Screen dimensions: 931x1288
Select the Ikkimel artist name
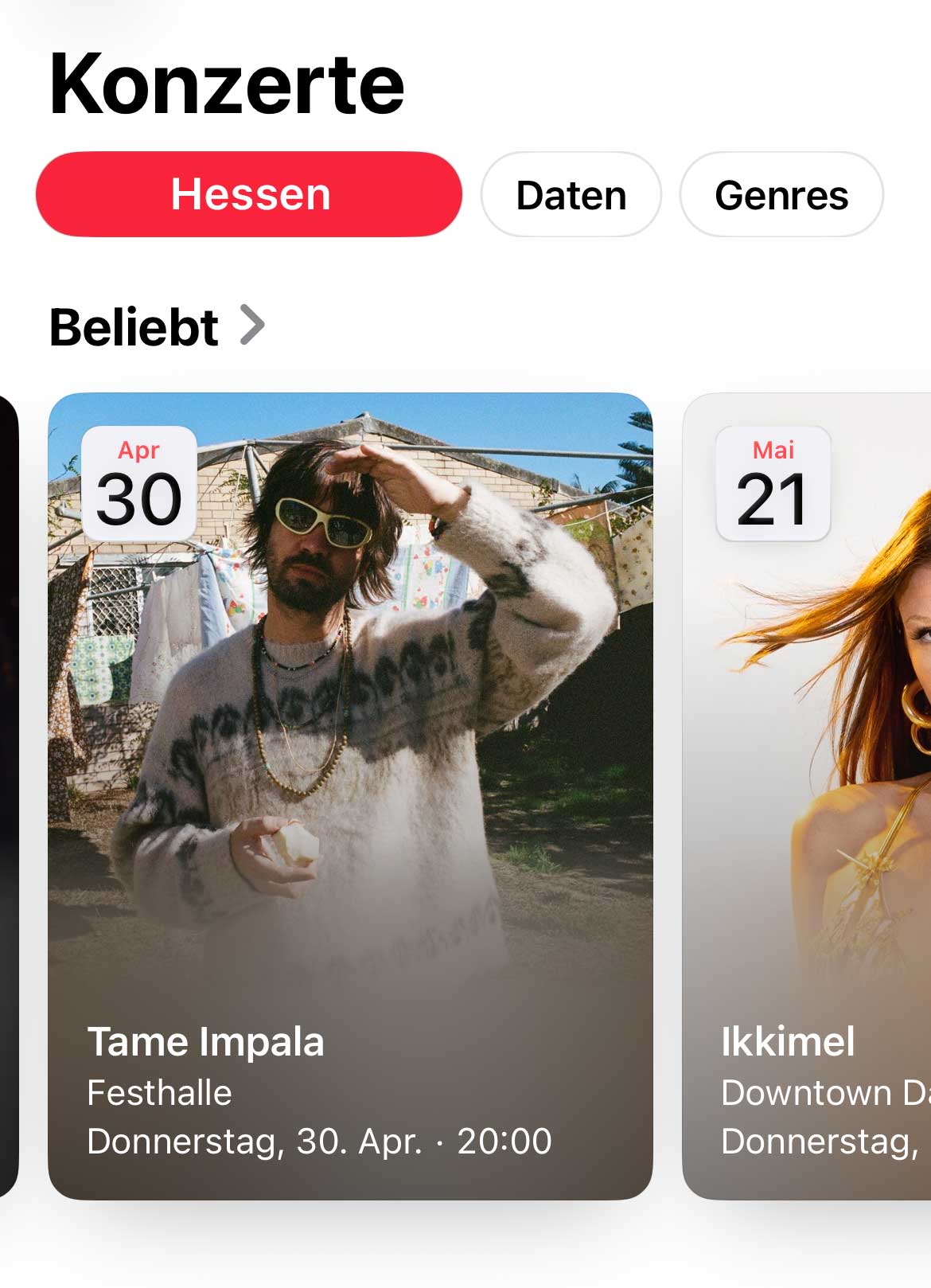(x=788, y=1040)
